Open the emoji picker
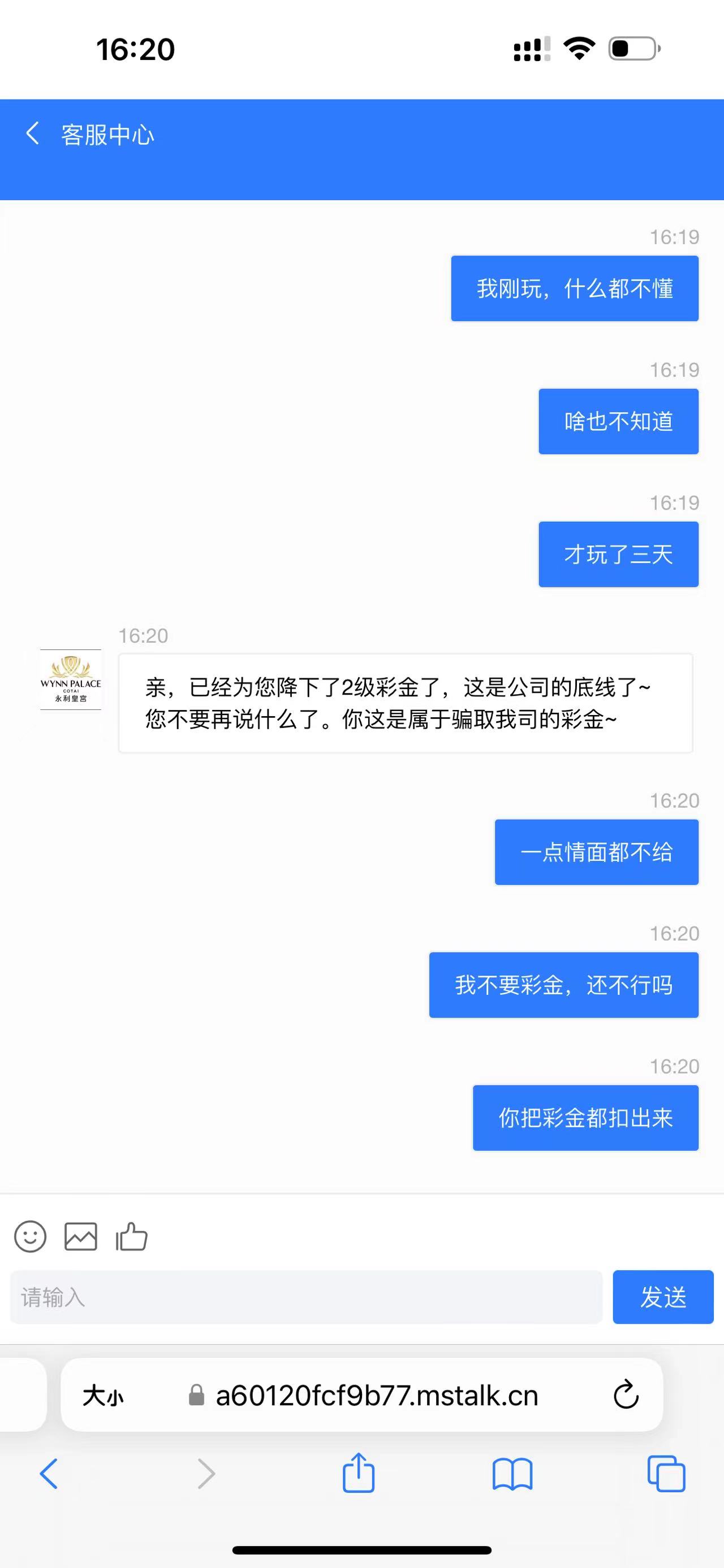 point(30,1236)
